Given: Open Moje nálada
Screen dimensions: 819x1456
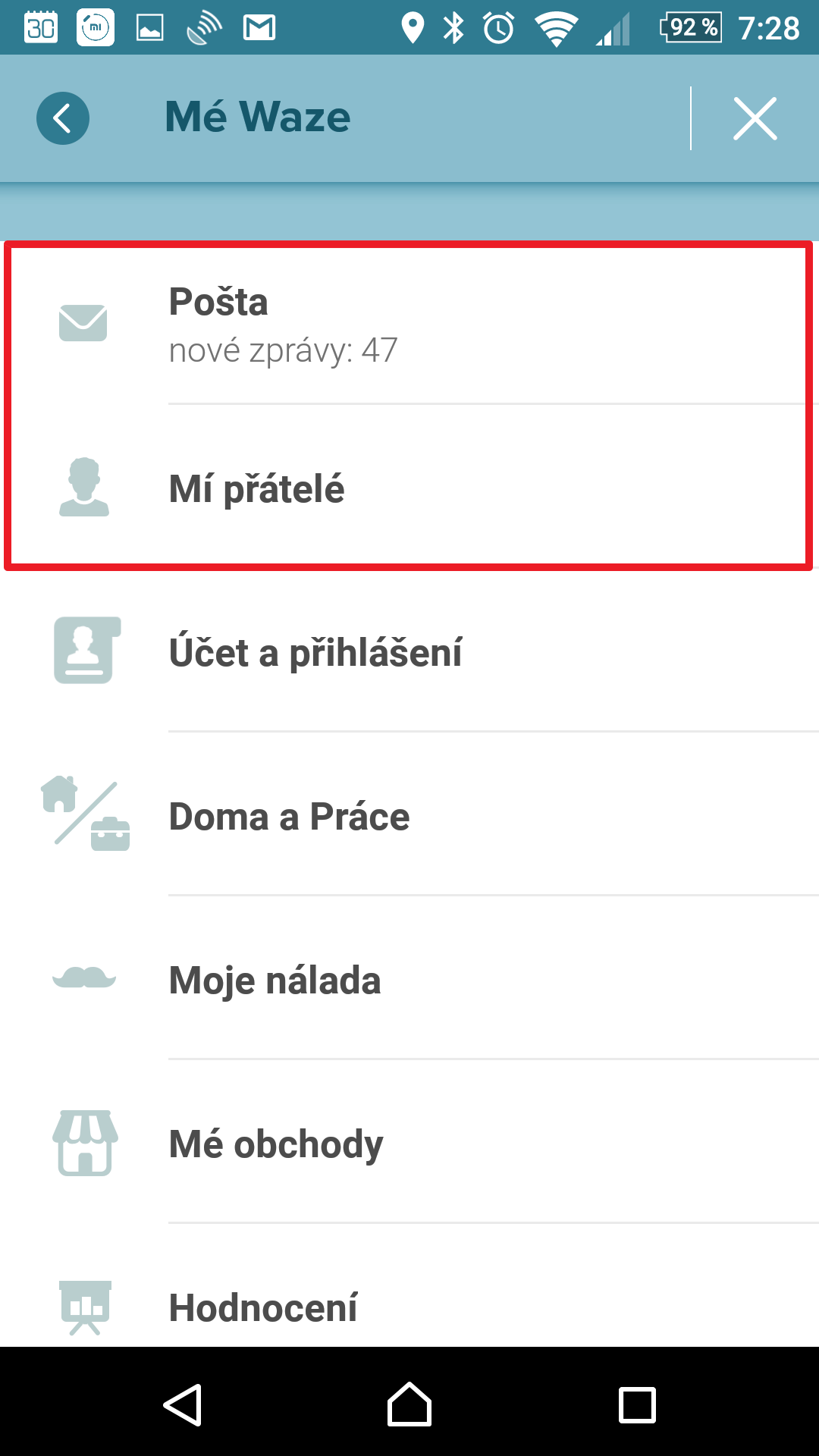Looking at the screenshot, I should pyautogui.click(x=409, y=978).
